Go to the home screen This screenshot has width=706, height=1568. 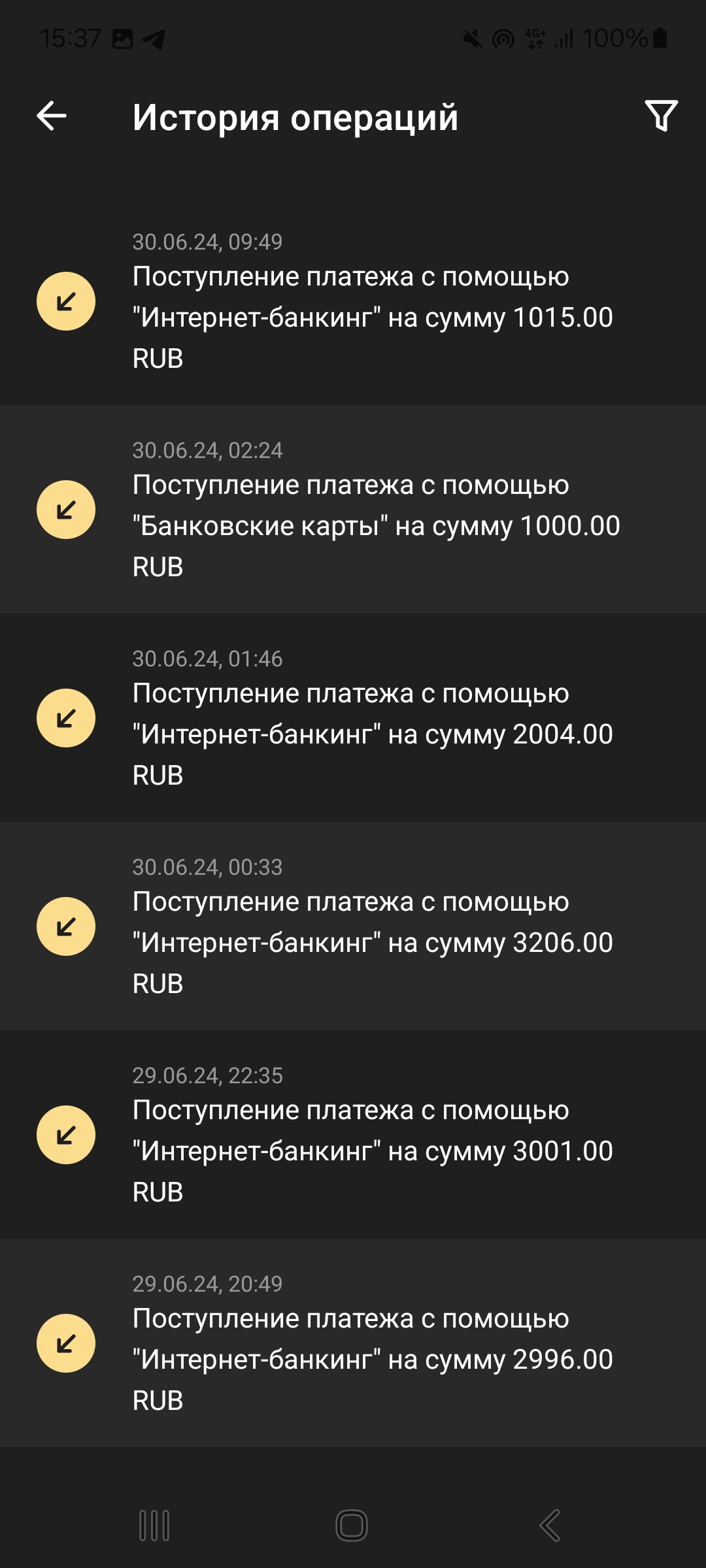[352, 1526]
